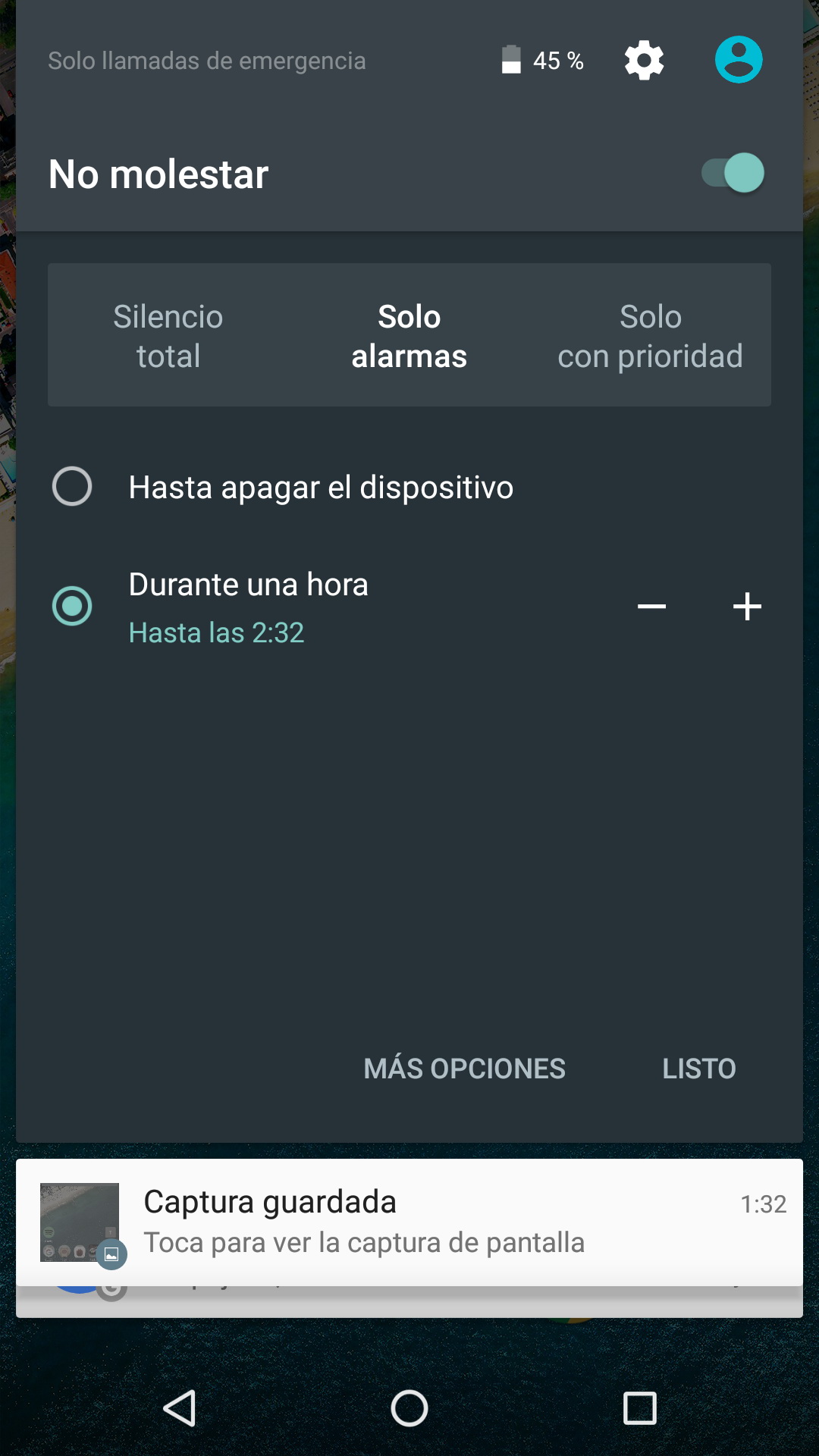The image size is (819, 1456).
Task: Open the settings gear icon
Action: click(644, 60)
